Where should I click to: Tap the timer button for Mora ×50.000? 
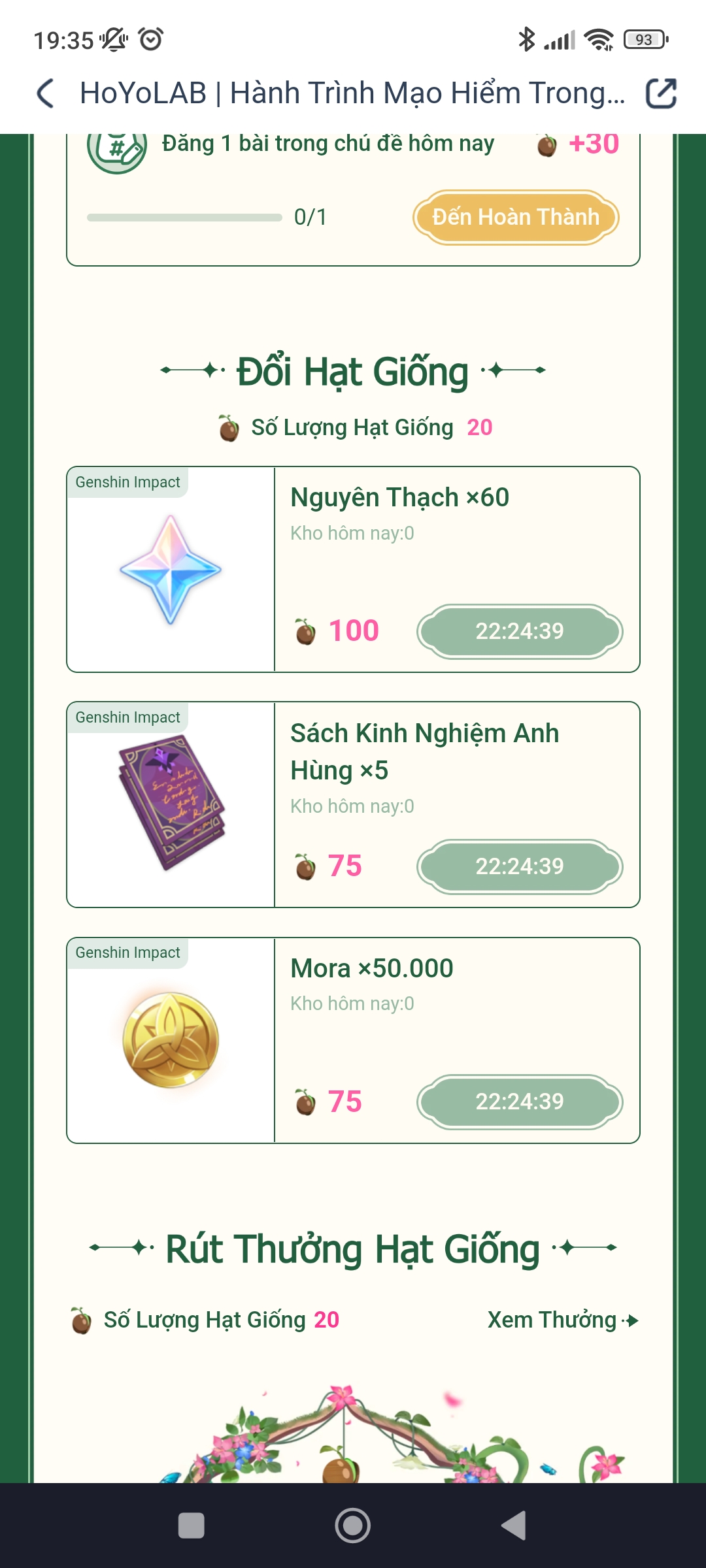(520, 1102)
